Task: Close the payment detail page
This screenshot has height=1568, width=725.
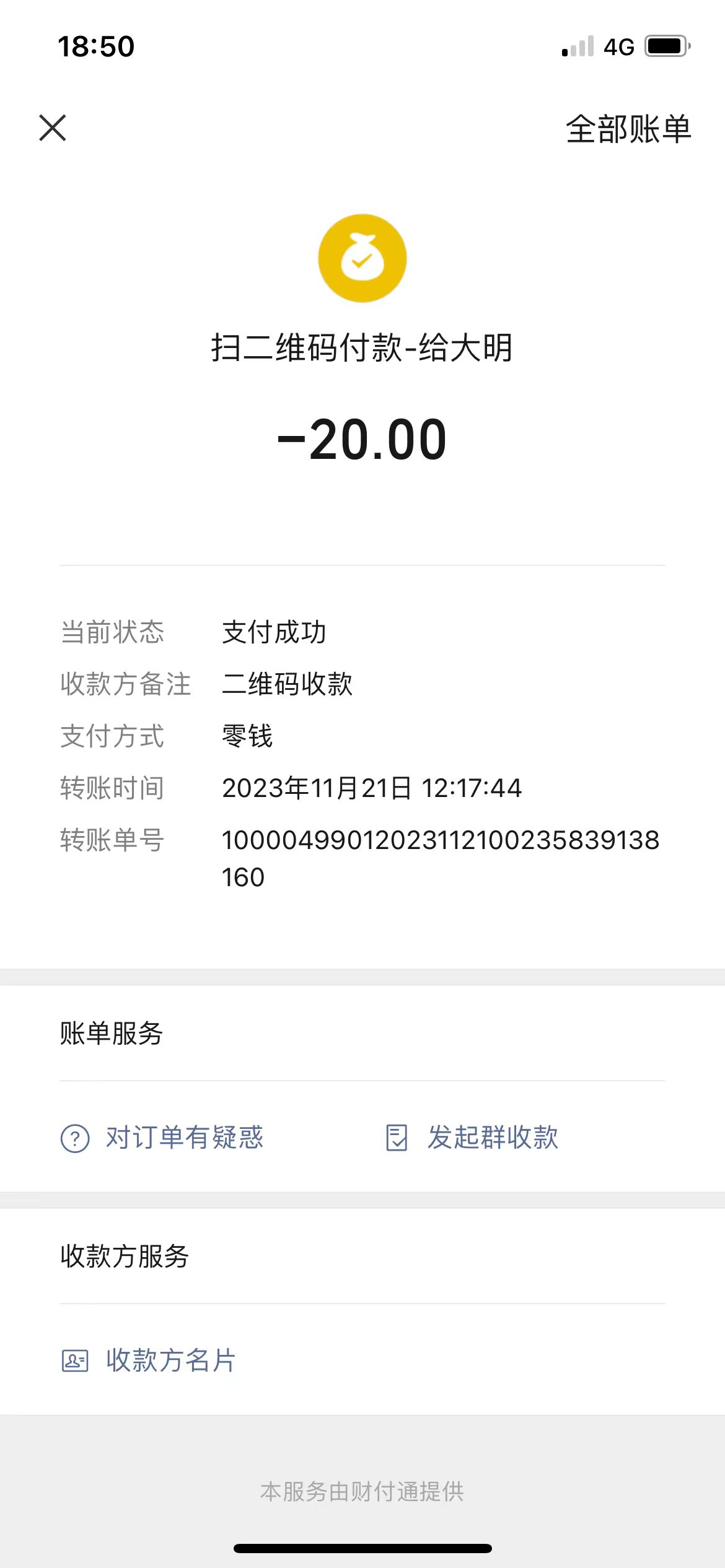Action: coord(53,128)
